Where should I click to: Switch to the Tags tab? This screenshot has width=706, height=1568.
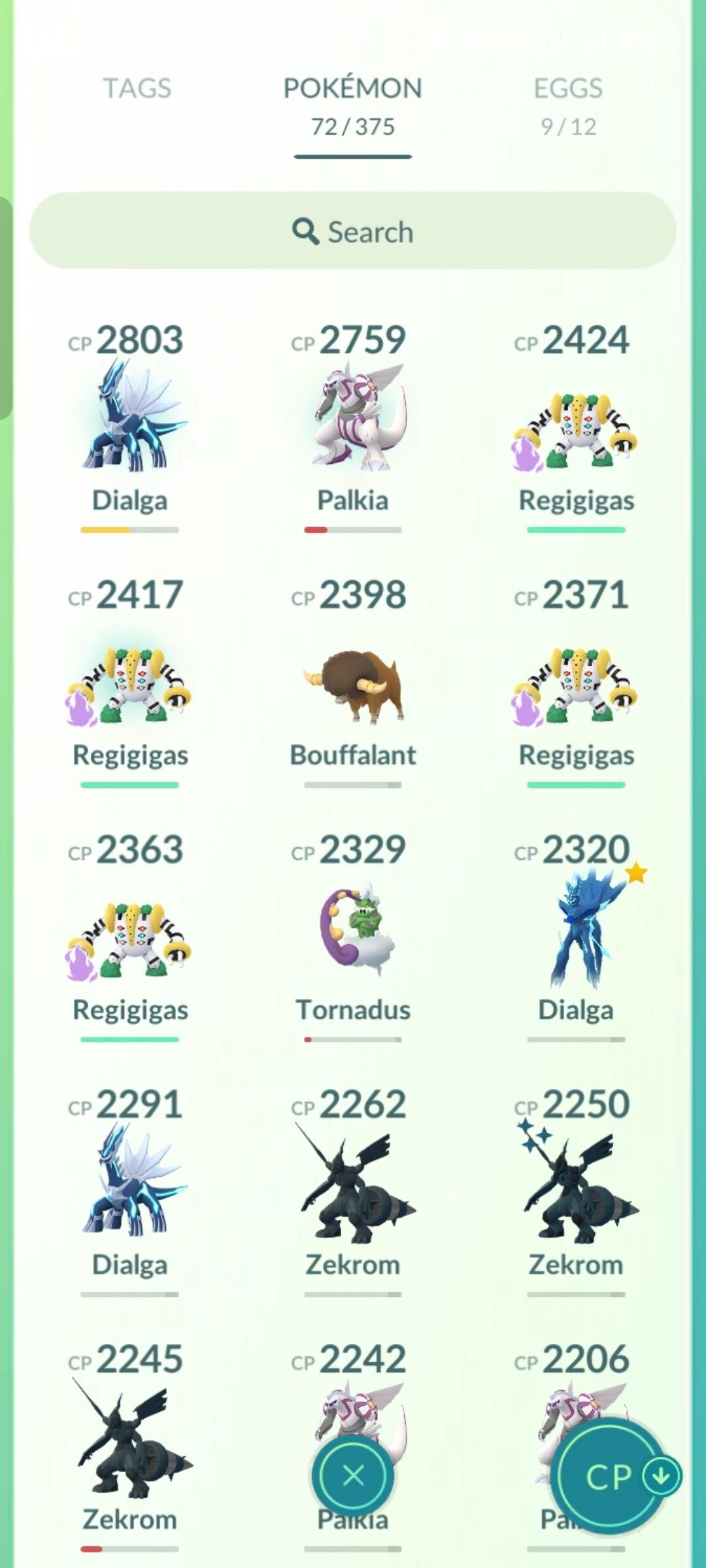[137, 88]
